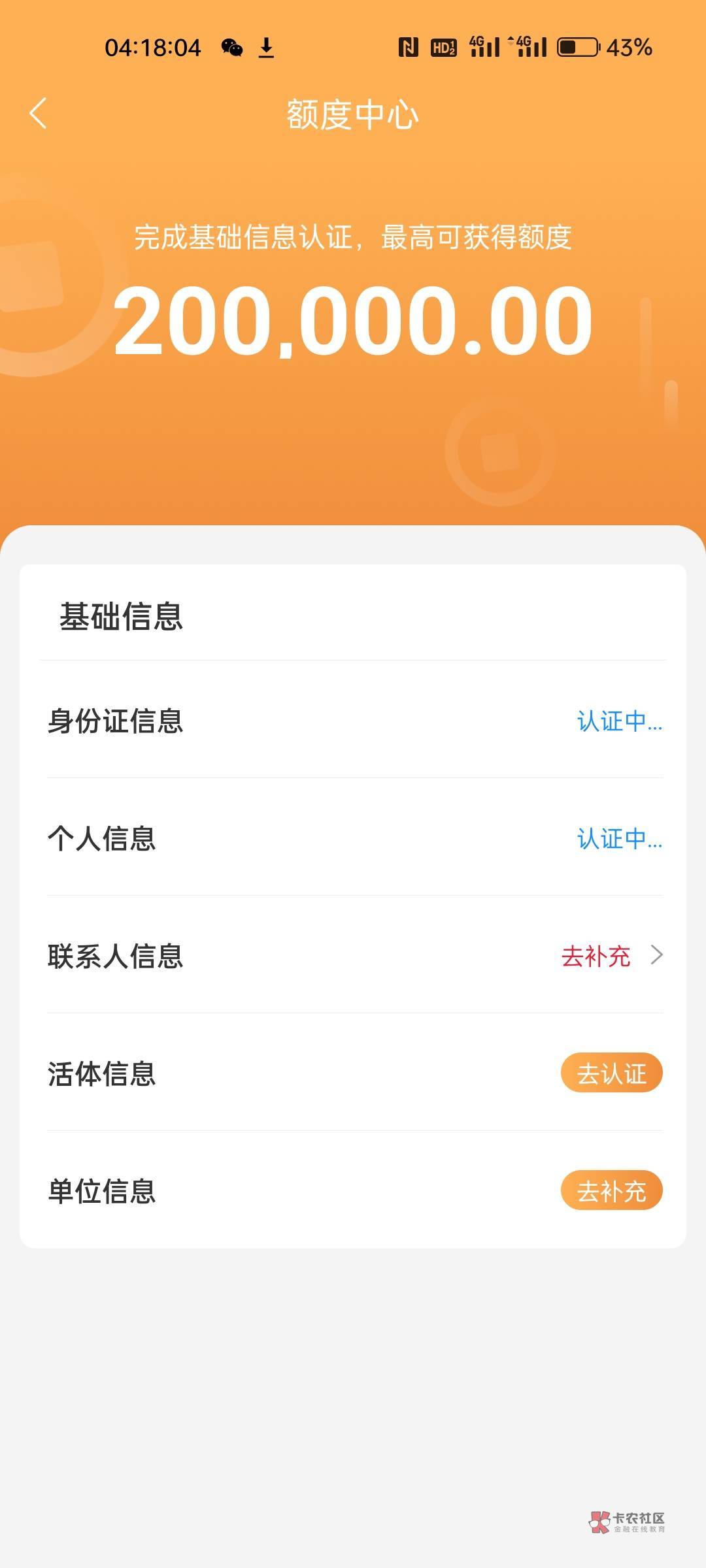The image size is (706, 1568).
Task: Open the 个人信息 row
Action: click(354, 839)
